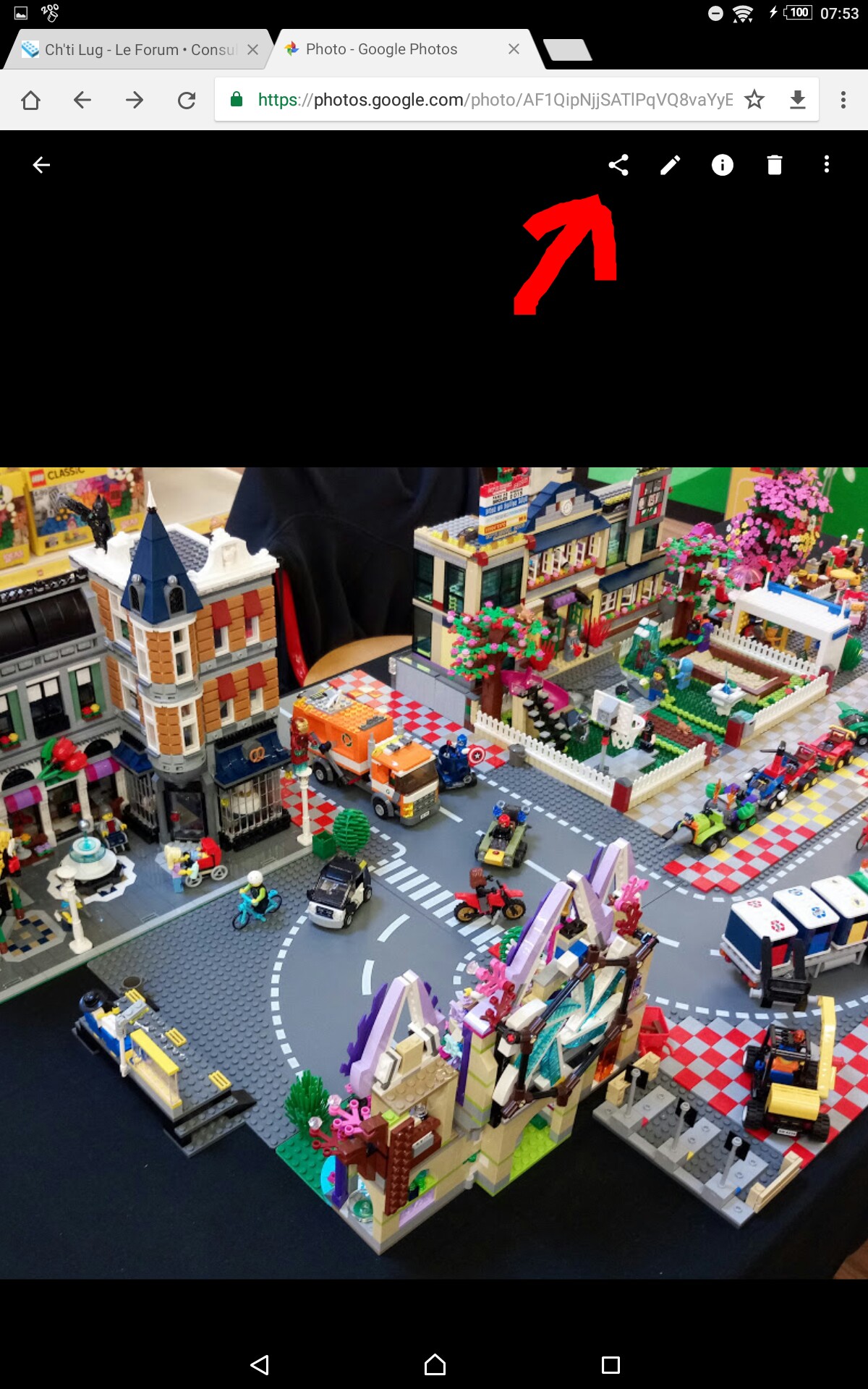This screenshot has width=868, height=1389.
Task: Navigate forward in the browser
Action: tap(135, 100)
